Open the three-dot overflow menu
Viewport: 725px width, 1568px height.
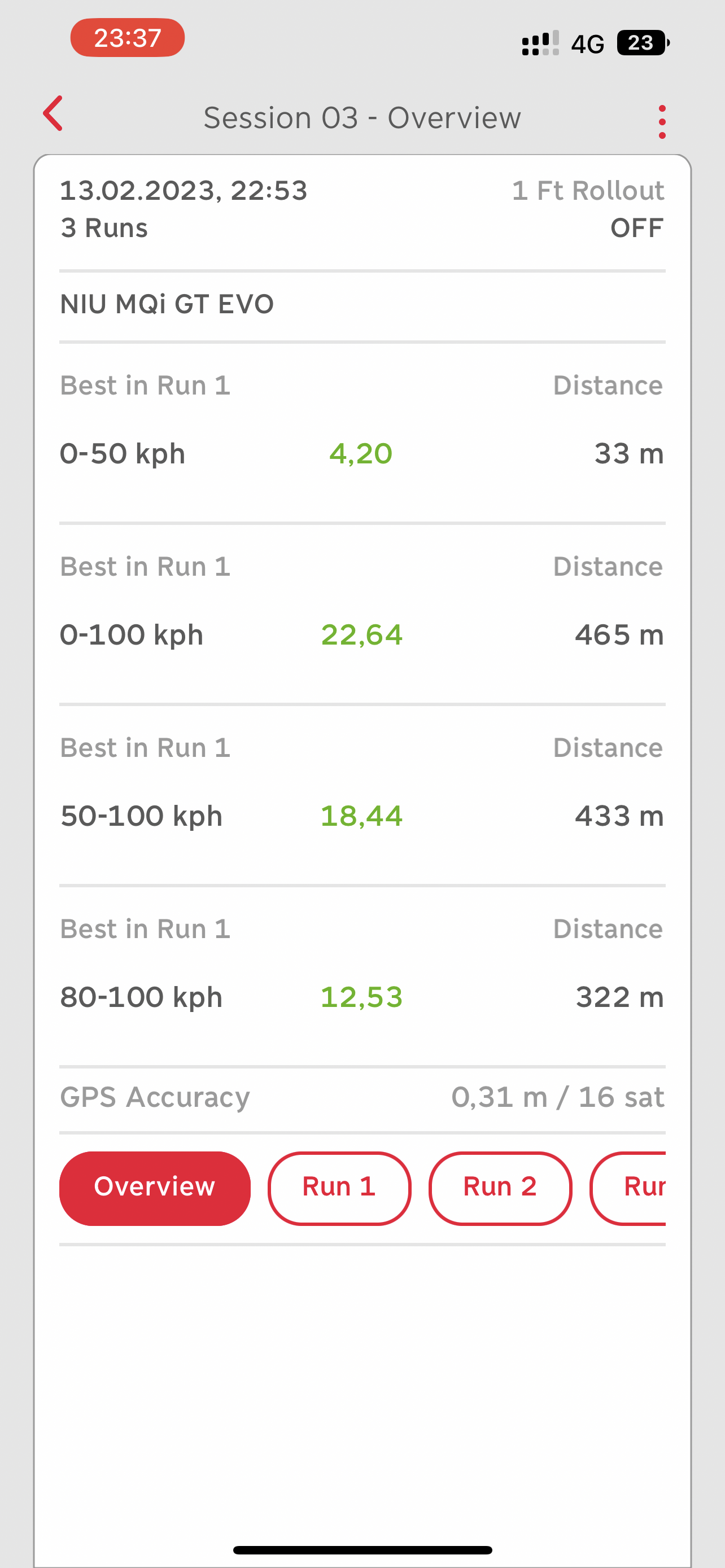[x=662, y=121]
